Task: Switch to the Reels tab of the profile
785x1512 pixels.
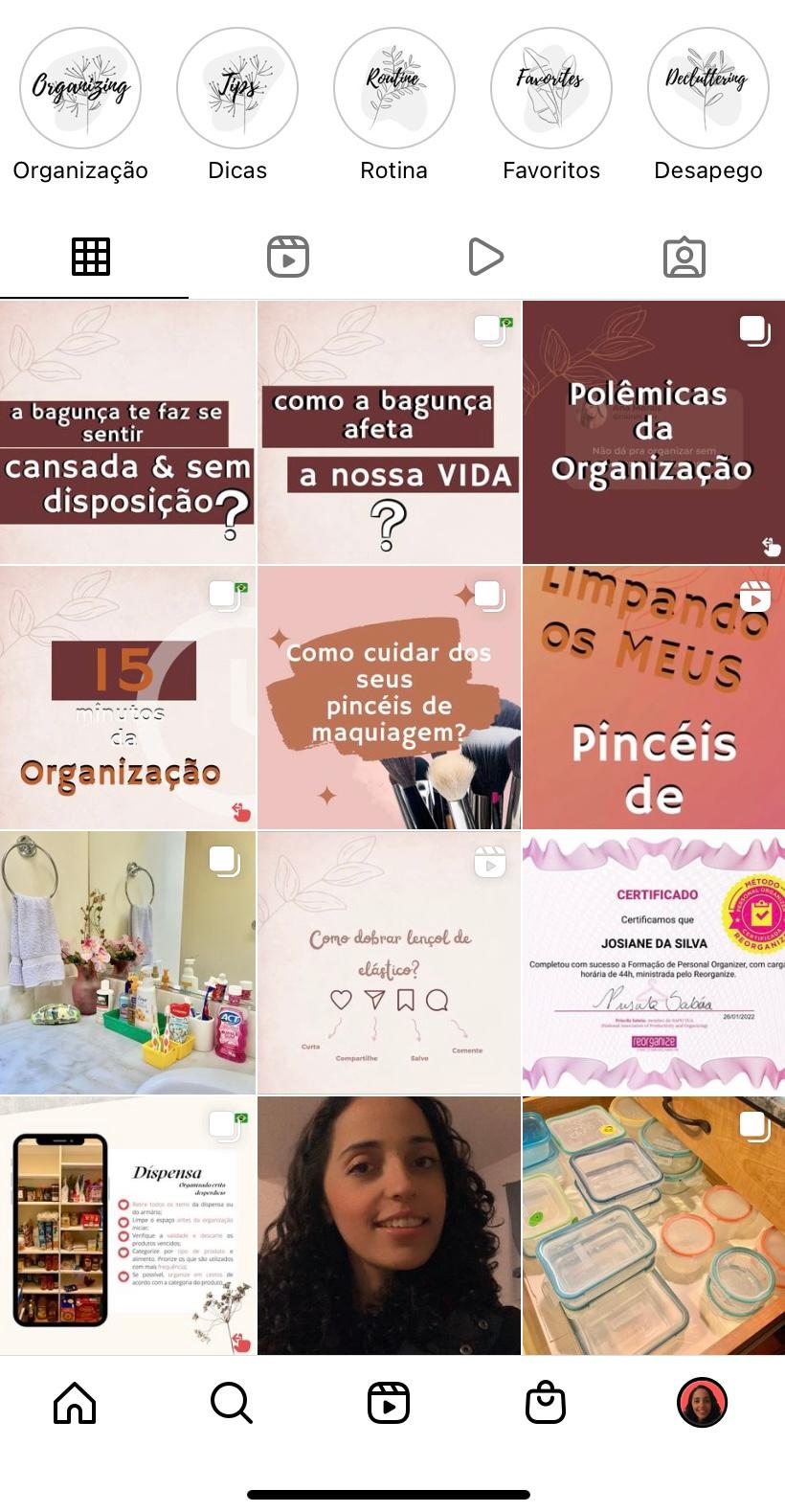Action: pyautogui.click(x=288, y=257)
